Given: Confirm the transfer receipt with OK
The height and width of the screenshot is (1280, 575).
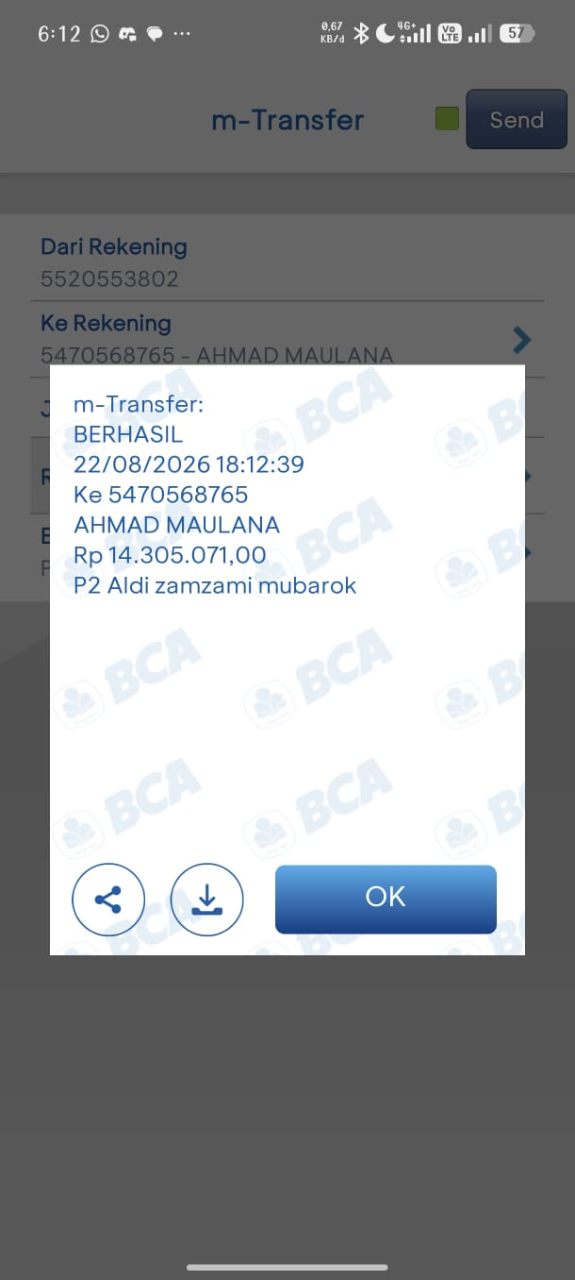Looking at the screenshot, I should (x=386, y=898).
